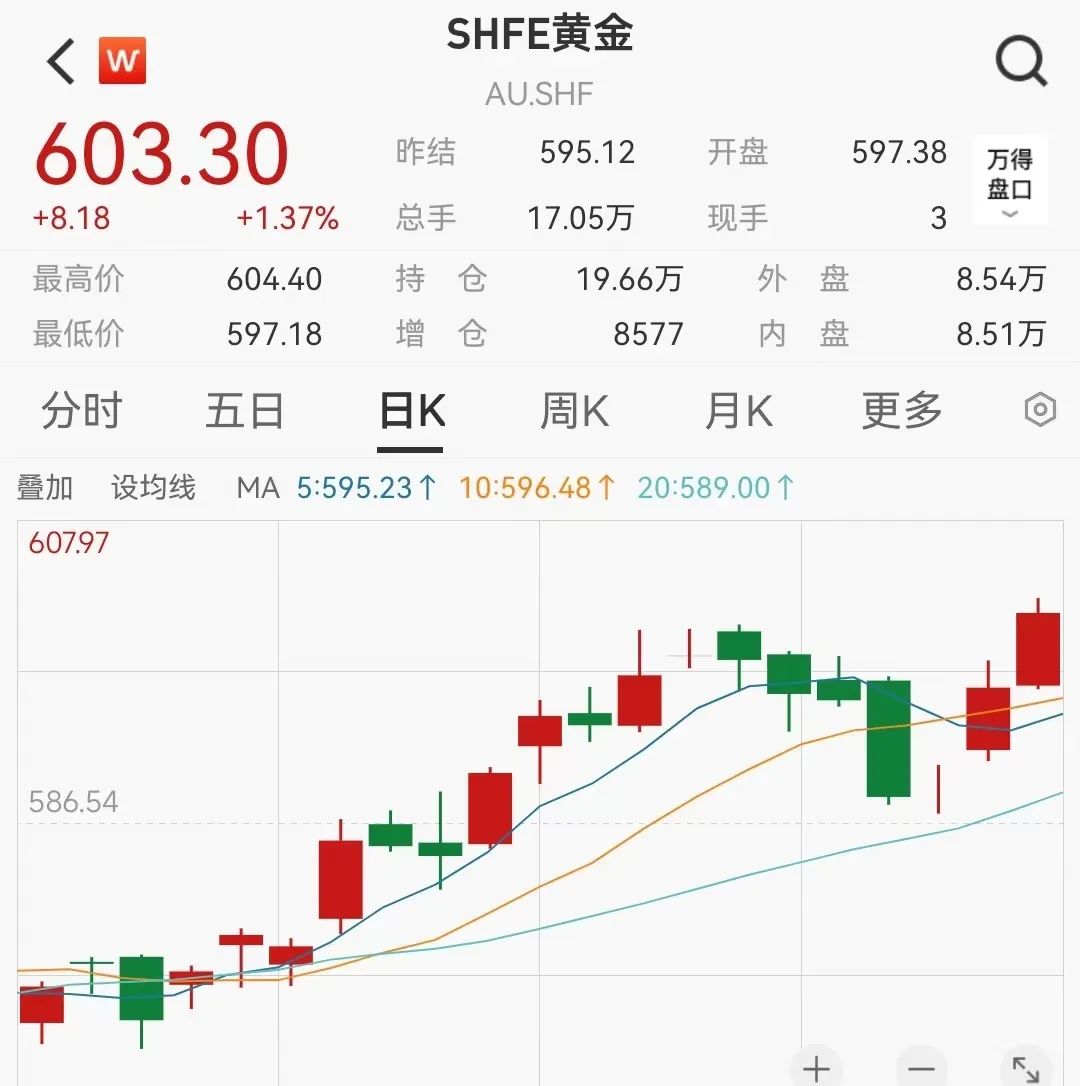Click the MA label button
Screen dimensions: 1080x1086
pyautogui.click(x=258, y=487)
